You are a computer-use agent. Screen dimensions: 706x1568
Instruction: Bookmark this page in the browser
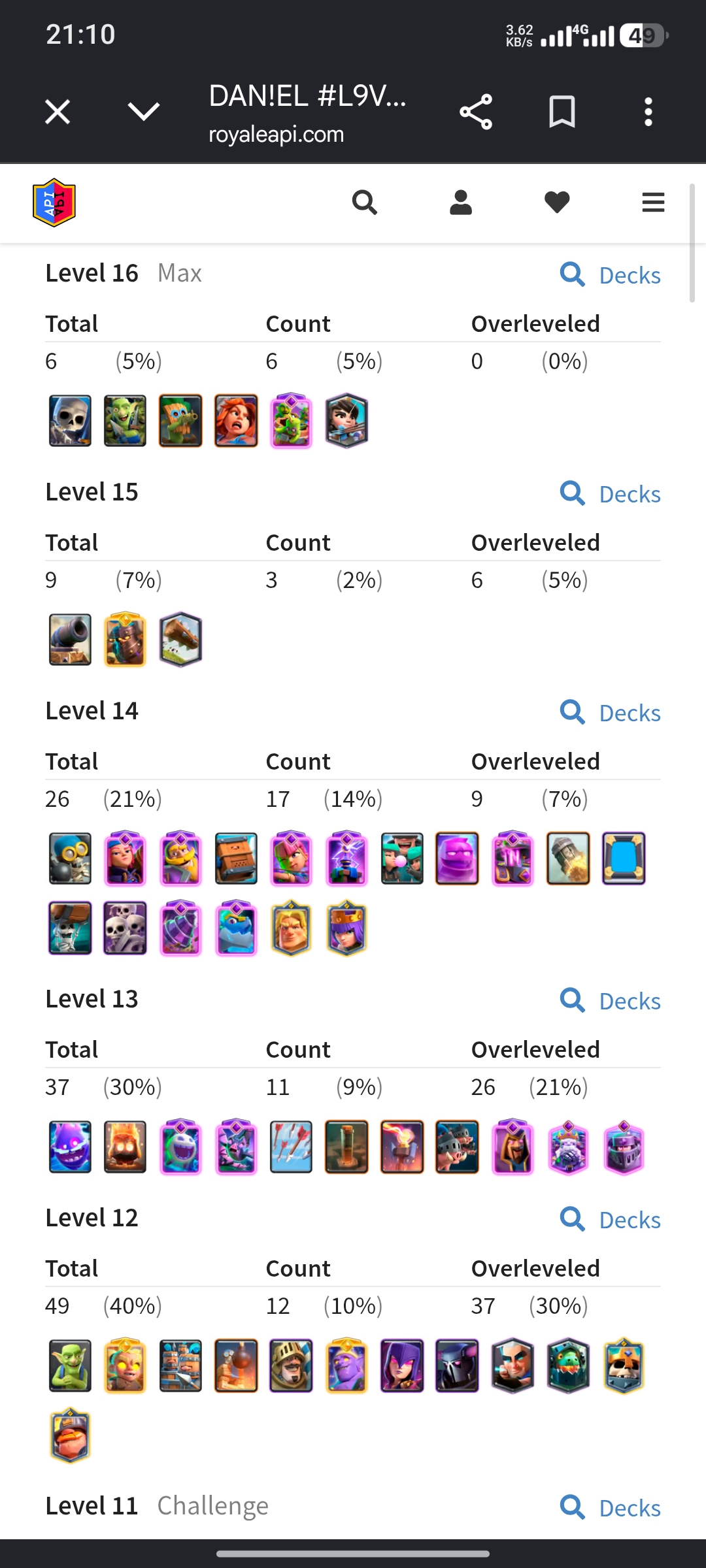click(x=562, y=112)
